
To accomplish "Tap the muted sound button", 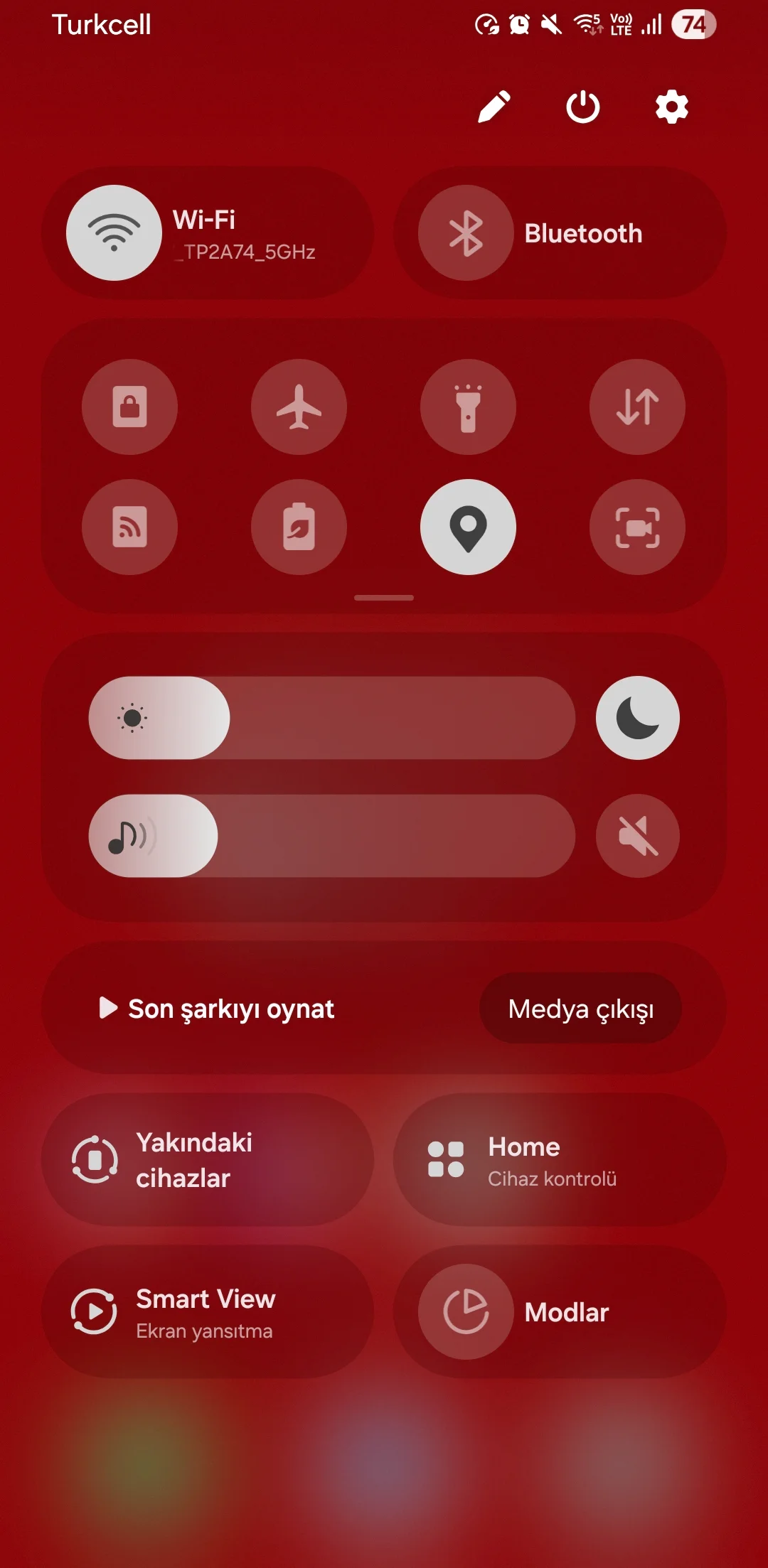I will point(638,836).
